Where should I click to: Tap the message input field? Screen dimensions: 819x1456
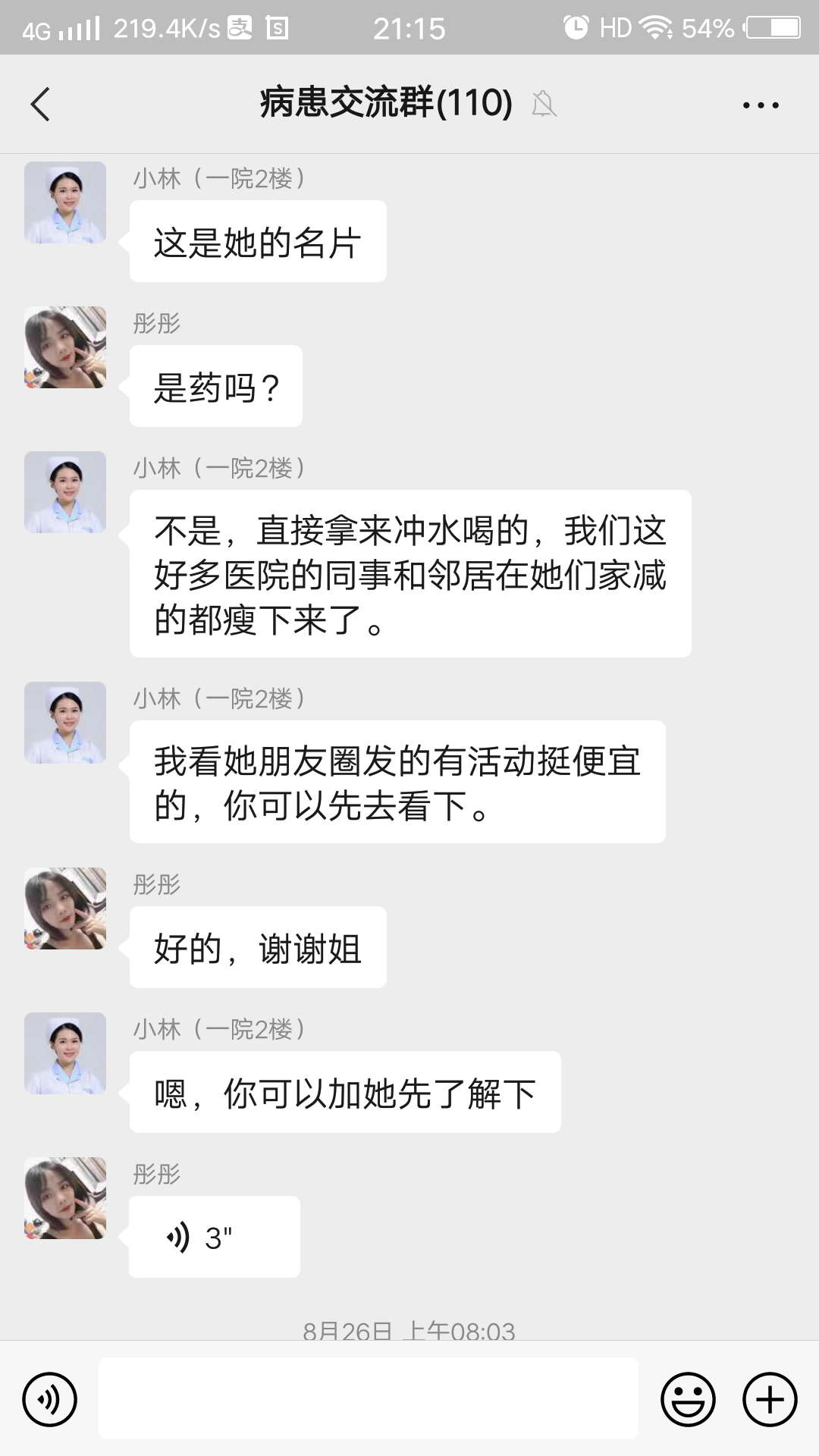click(x=369, y=1398)
